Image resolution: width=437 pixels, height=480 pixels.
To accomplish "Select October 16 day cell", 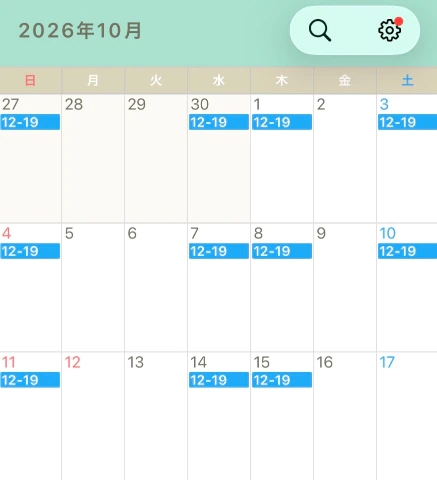I will click(x=345, y=416).
